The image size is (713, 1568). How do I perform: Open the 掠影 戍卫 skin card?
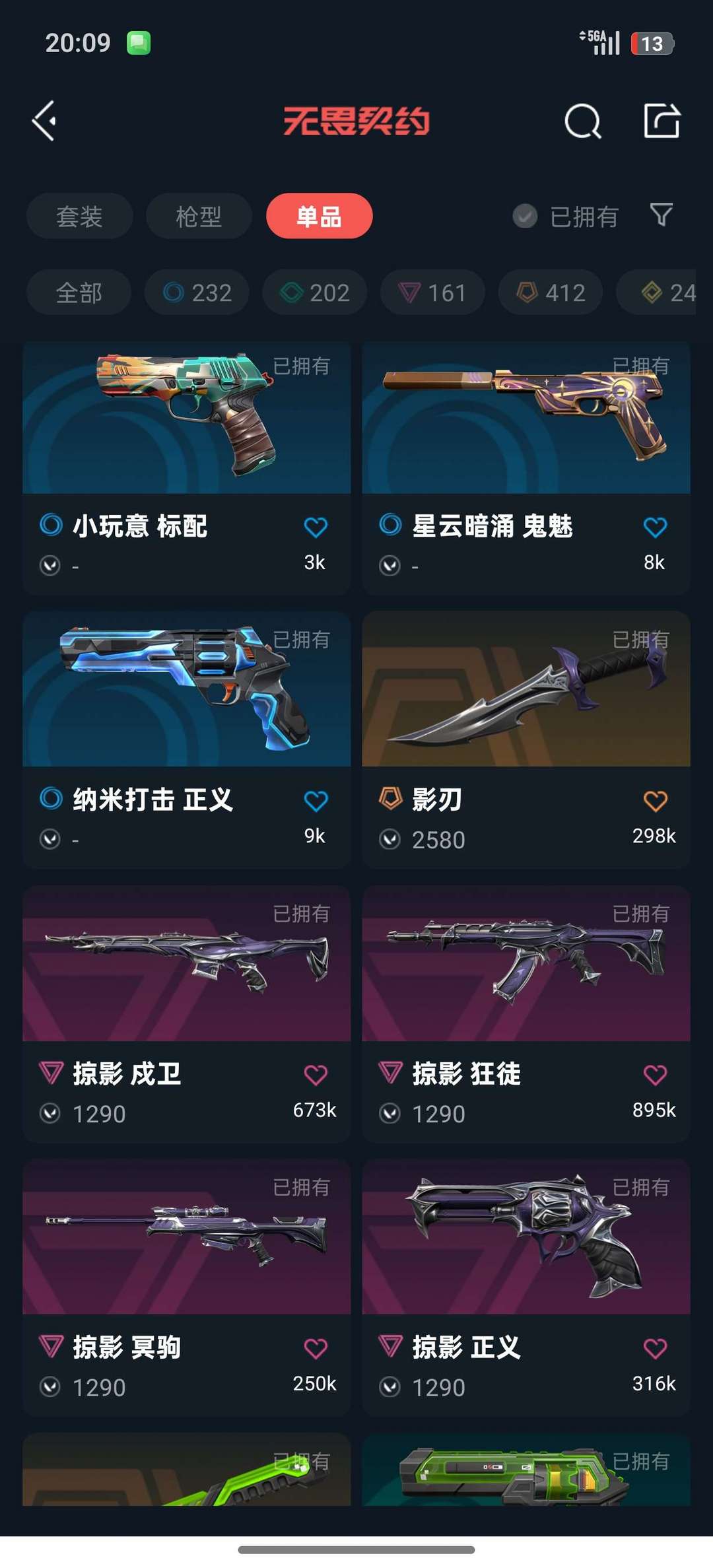pos(186,1014)
